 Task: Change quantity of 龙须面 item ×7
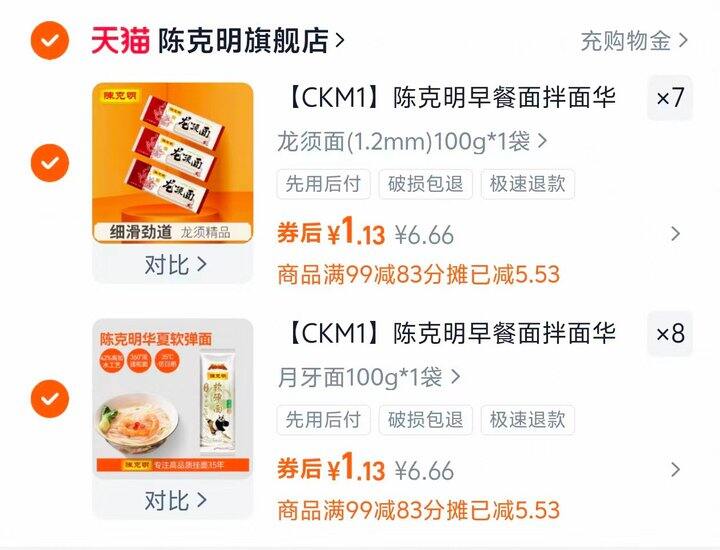coord(670,98)
